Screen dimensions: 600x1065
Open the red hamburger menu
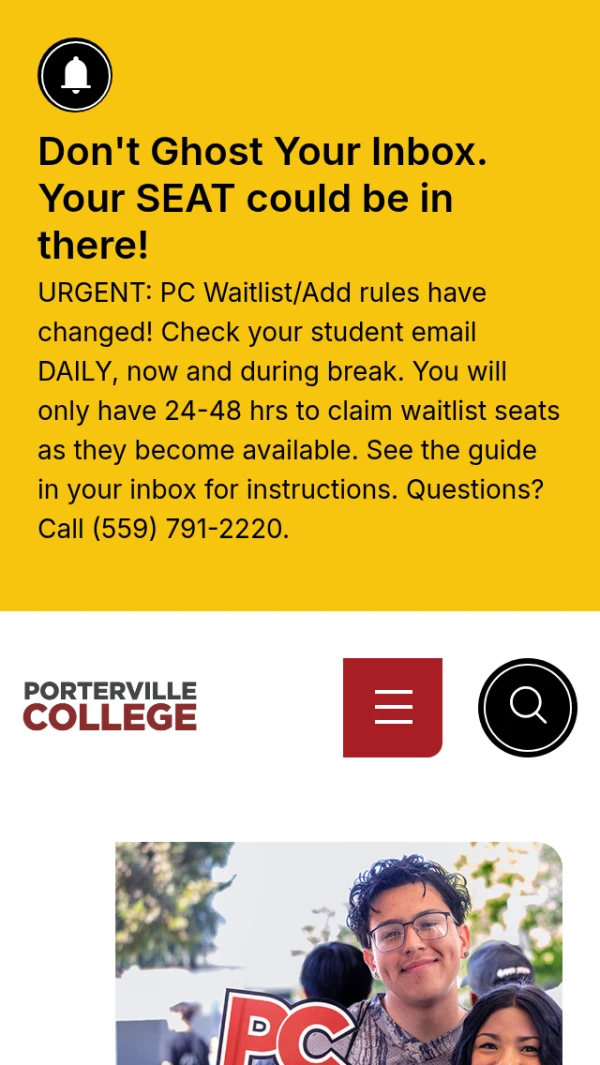[x=393, y=707]
